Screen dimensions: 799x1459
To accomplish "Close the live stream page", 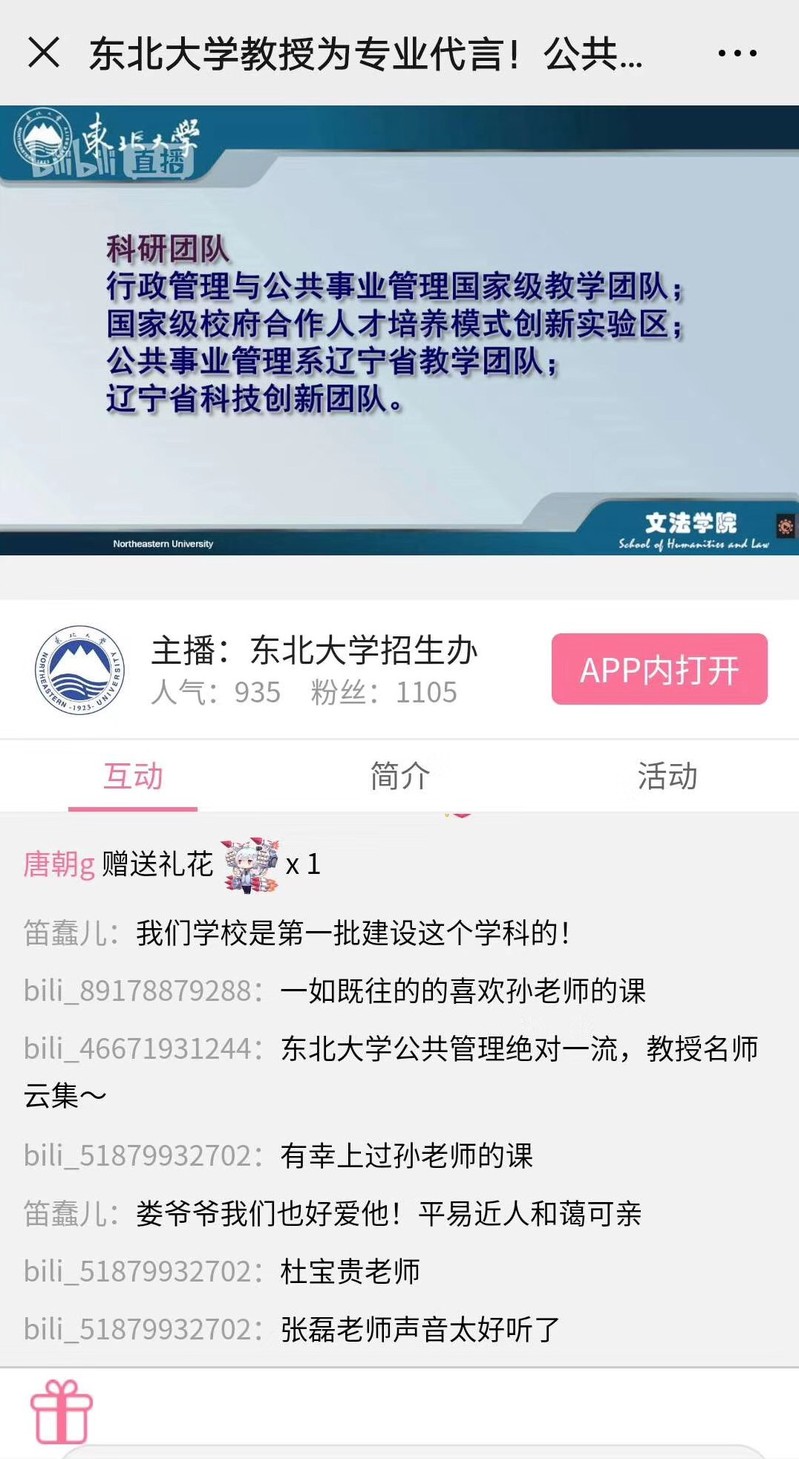I will 44,53.
